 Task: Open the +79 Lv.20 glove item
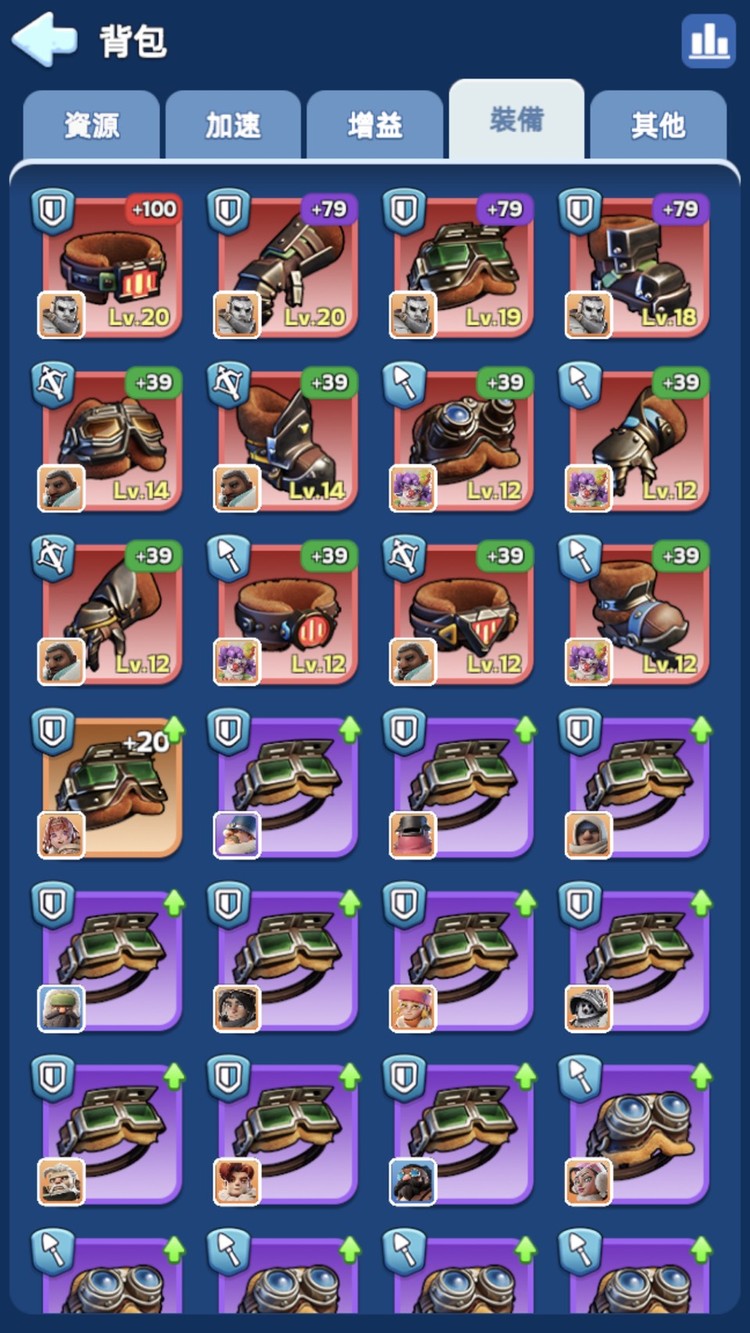click(x=287, y=266)
